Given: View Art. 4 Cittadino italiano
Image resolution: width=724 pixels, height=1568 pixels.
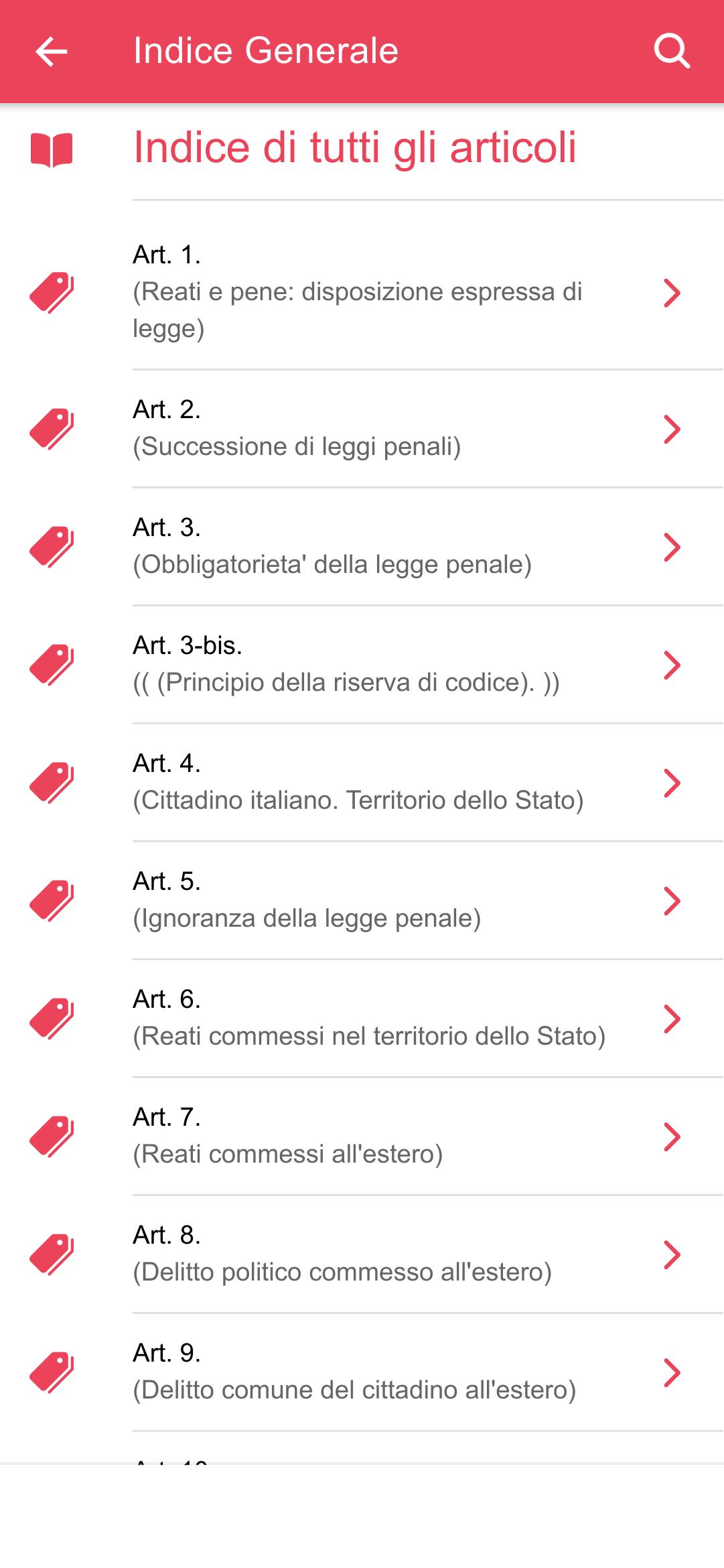Looking at the screenshot, I should 375,783.
